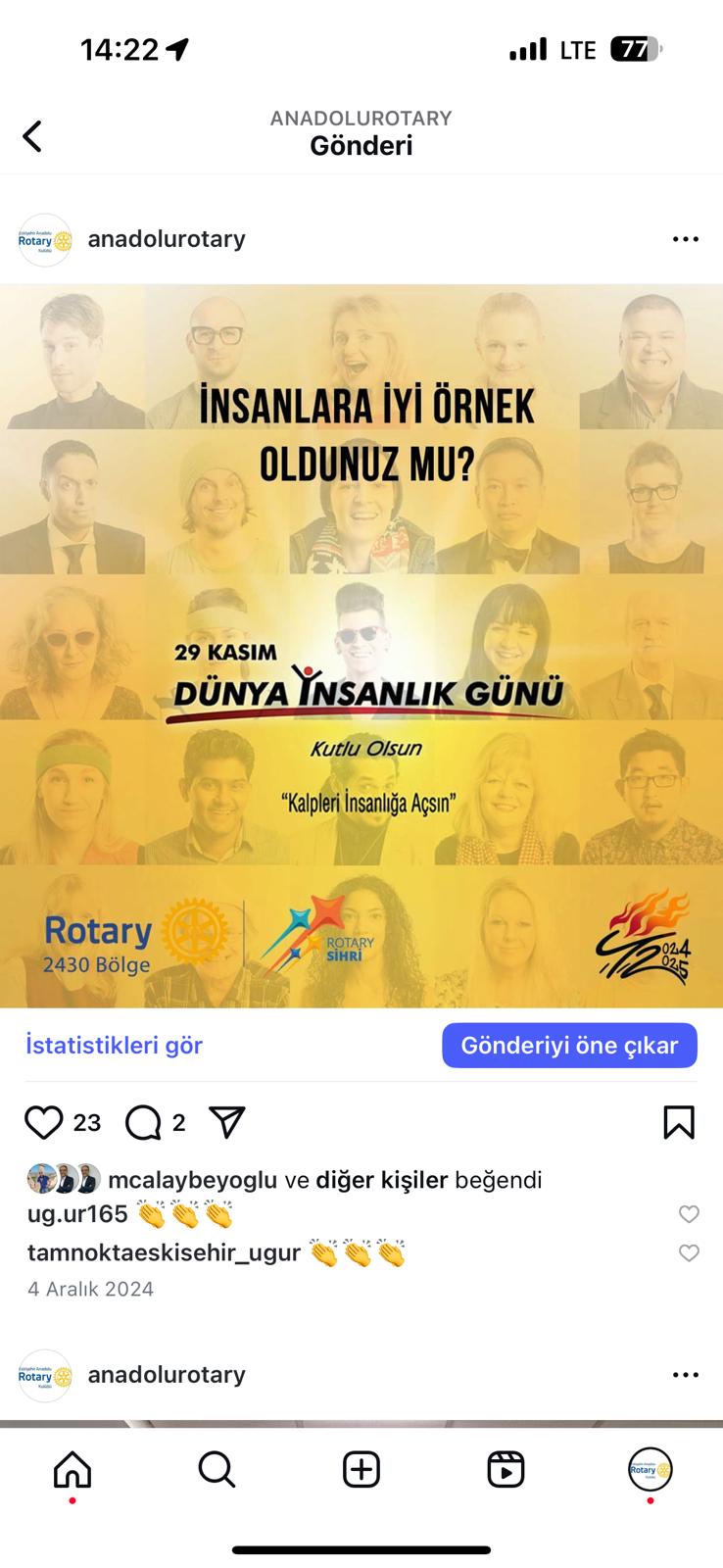The image size is (723, 1568).
Task: Open profile tab with Rotary avatar
Action: 650,1469
